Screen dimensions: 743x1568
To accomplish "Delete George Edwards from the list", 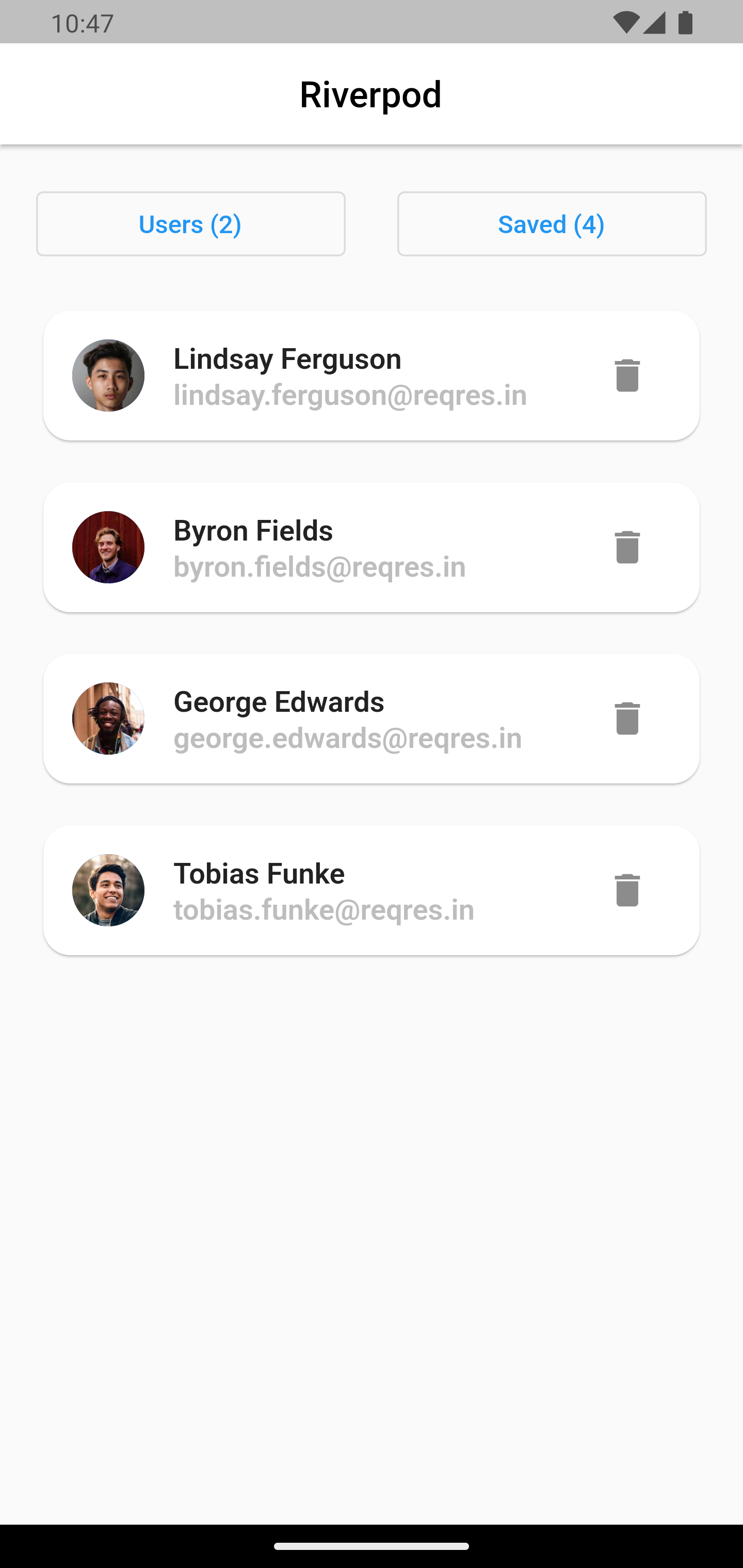I will point(627,718).
